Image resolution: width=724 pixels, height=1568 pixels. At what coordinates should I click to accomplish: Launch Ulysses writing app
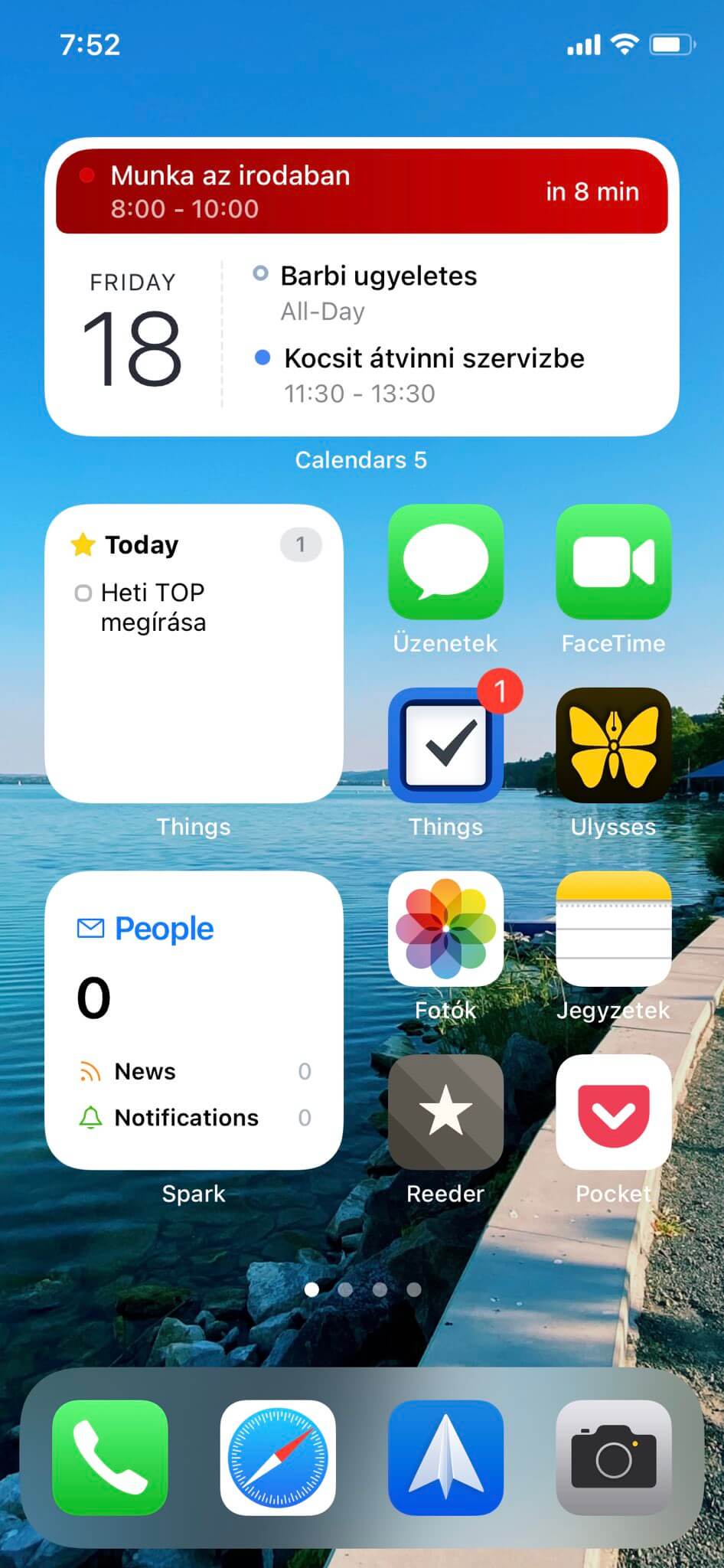click(x=613, y=745)
